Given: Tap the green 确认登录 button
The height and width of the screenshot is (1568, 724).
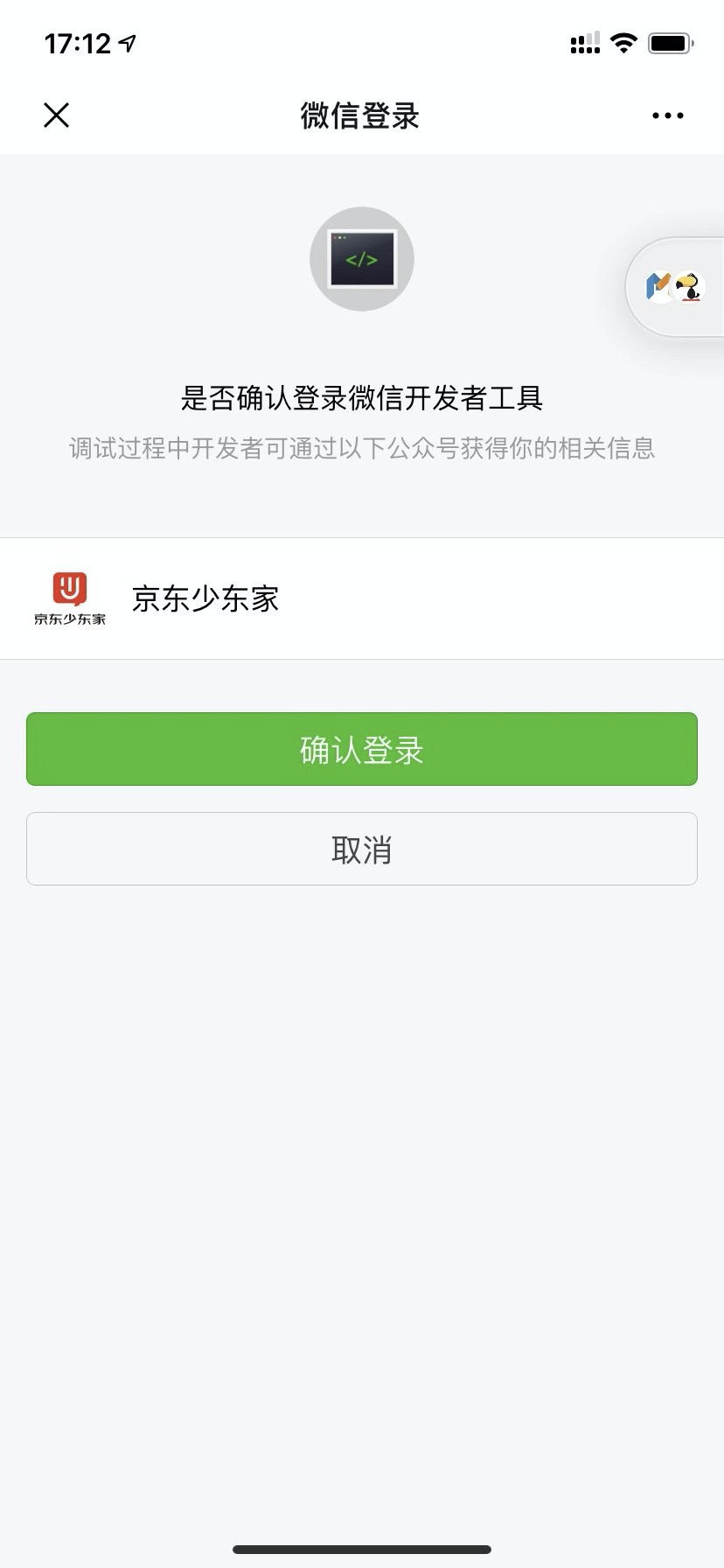Looking at the screenshot, I should pos(362,749).
